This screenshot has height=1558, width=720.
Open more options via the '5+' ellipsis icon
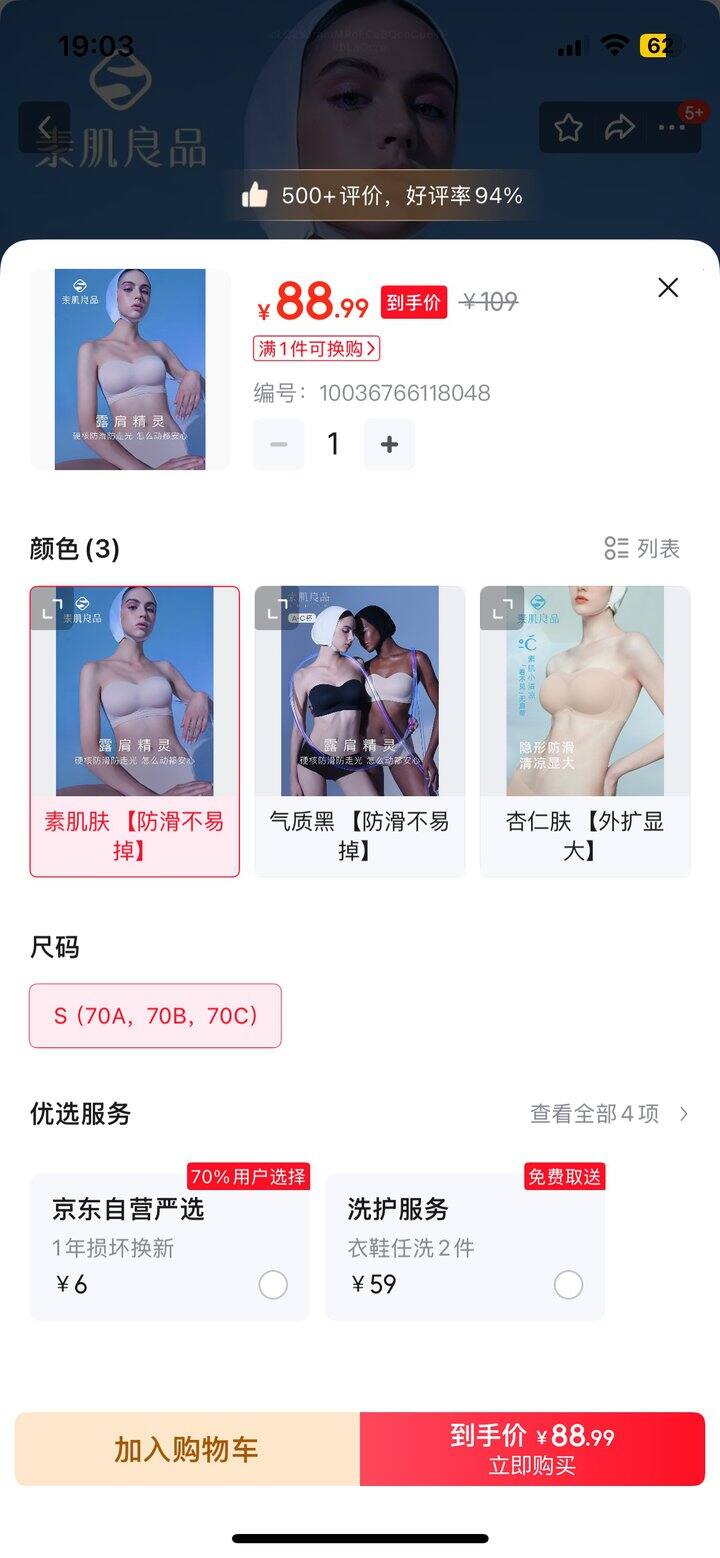(673, 128)
